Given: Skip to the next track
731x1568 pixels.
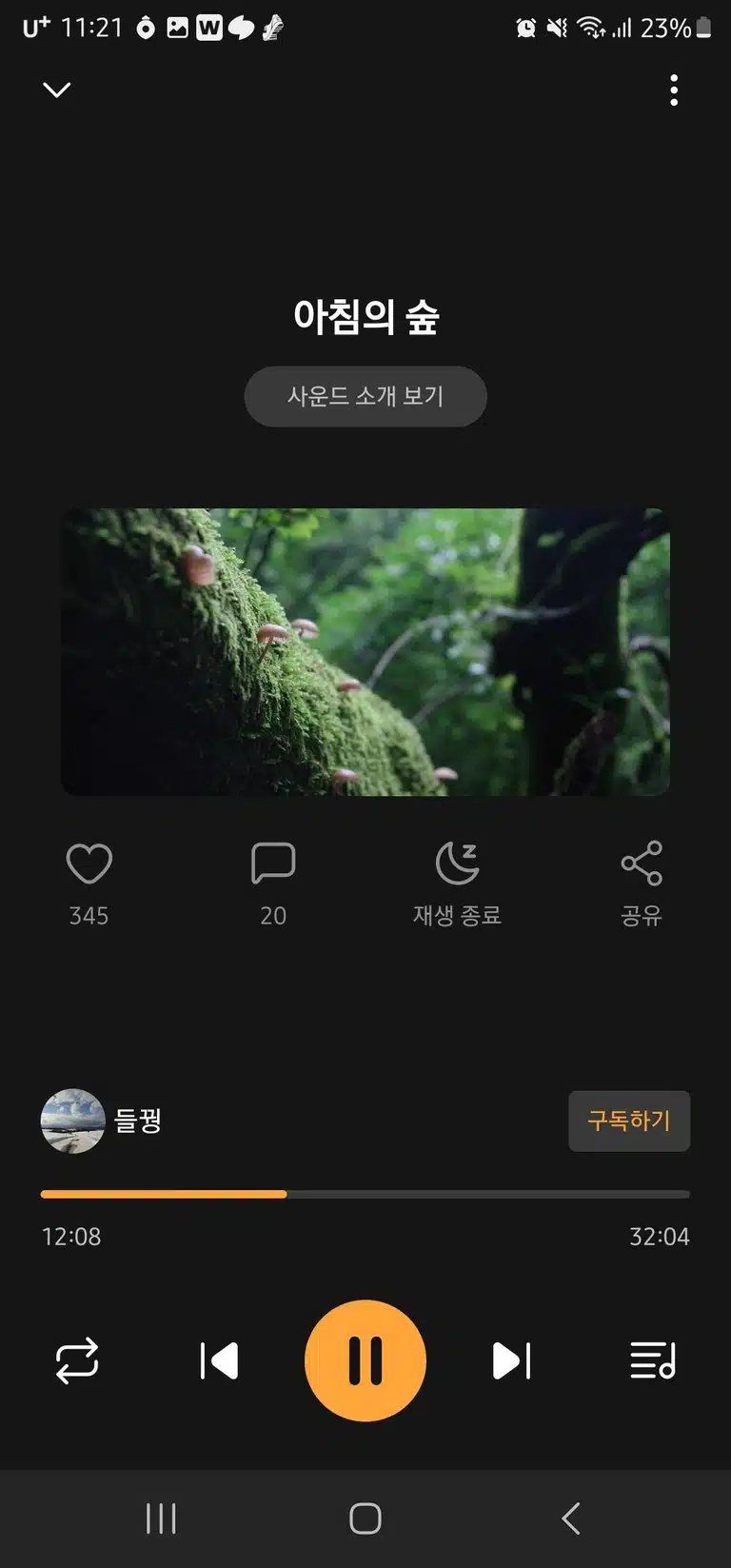Looking at the screenshot, I should pos(511,1360).
